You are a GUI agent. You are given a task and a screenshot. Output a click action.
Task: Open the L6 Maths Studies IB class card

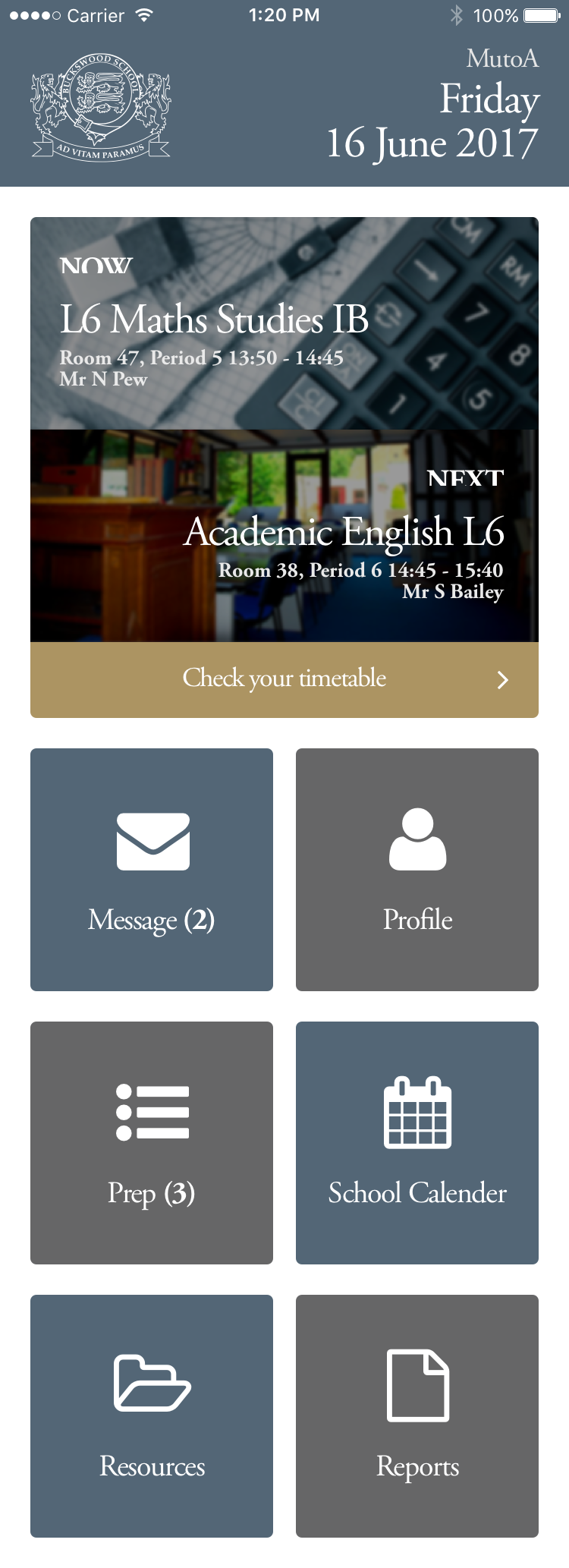point(284,323)
